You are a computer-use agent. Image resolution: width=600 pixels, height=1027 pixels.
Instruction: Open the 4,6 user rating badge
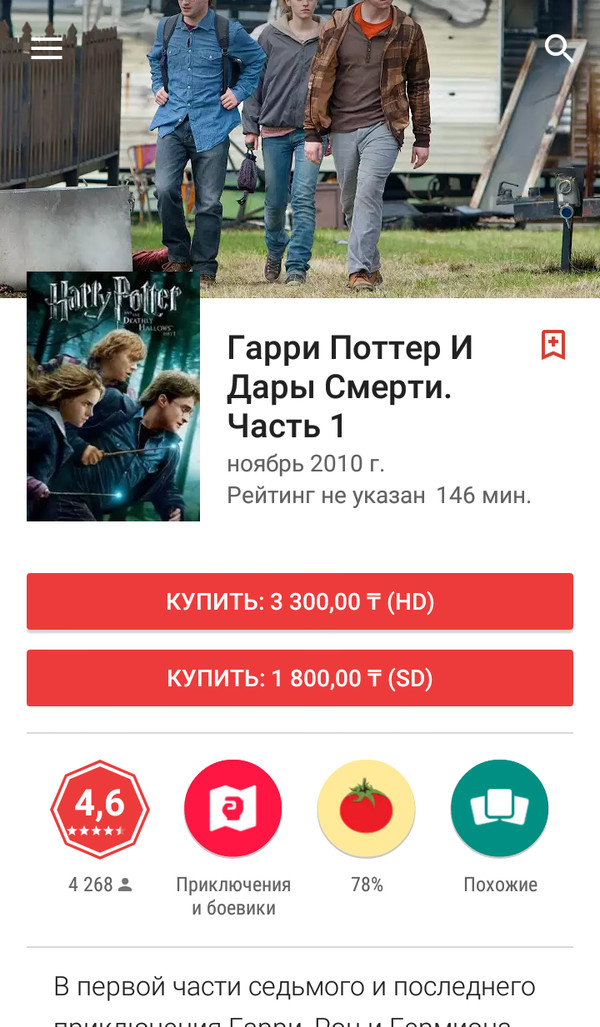(100, 809)
